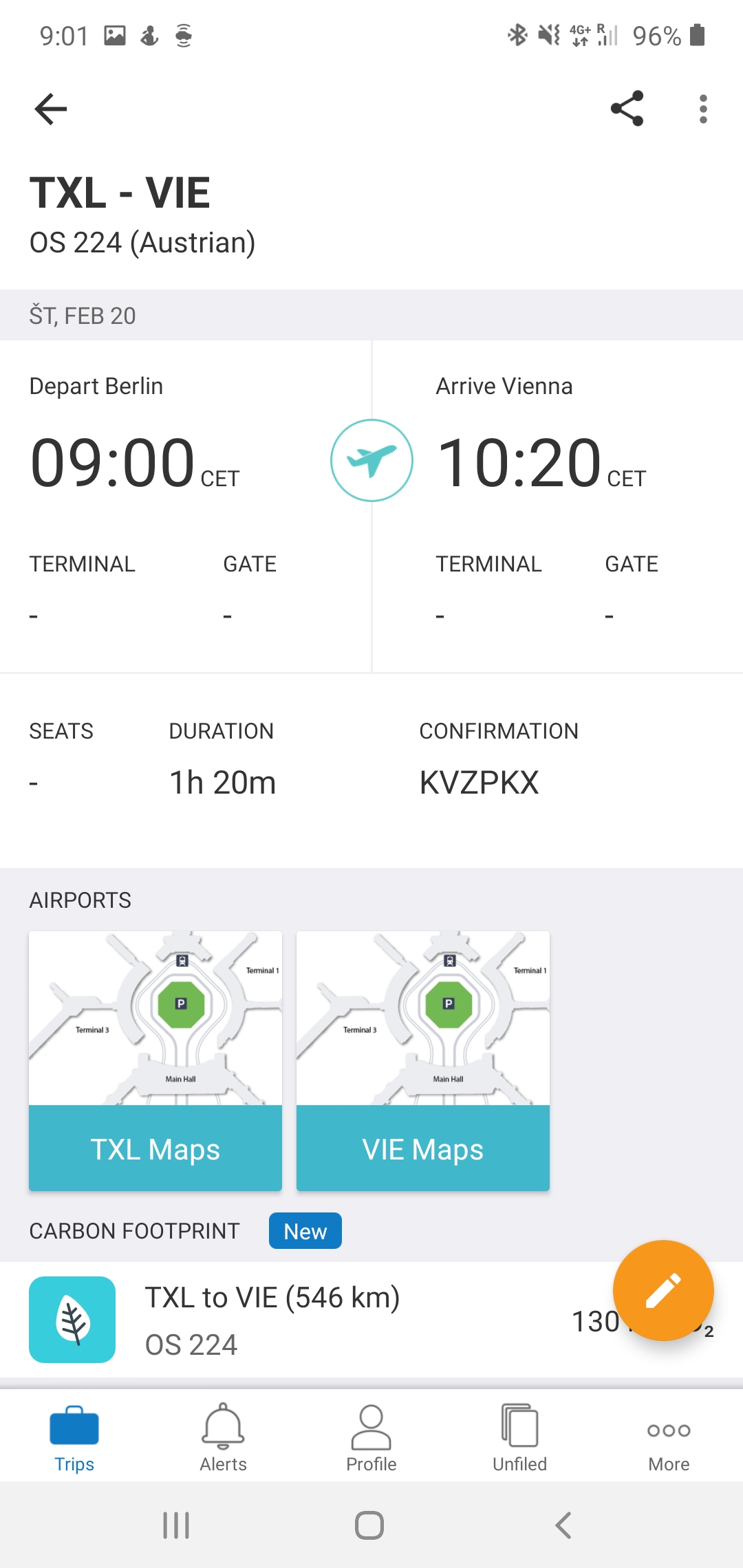Open the three-dot overflow menu

coord(702,109)
